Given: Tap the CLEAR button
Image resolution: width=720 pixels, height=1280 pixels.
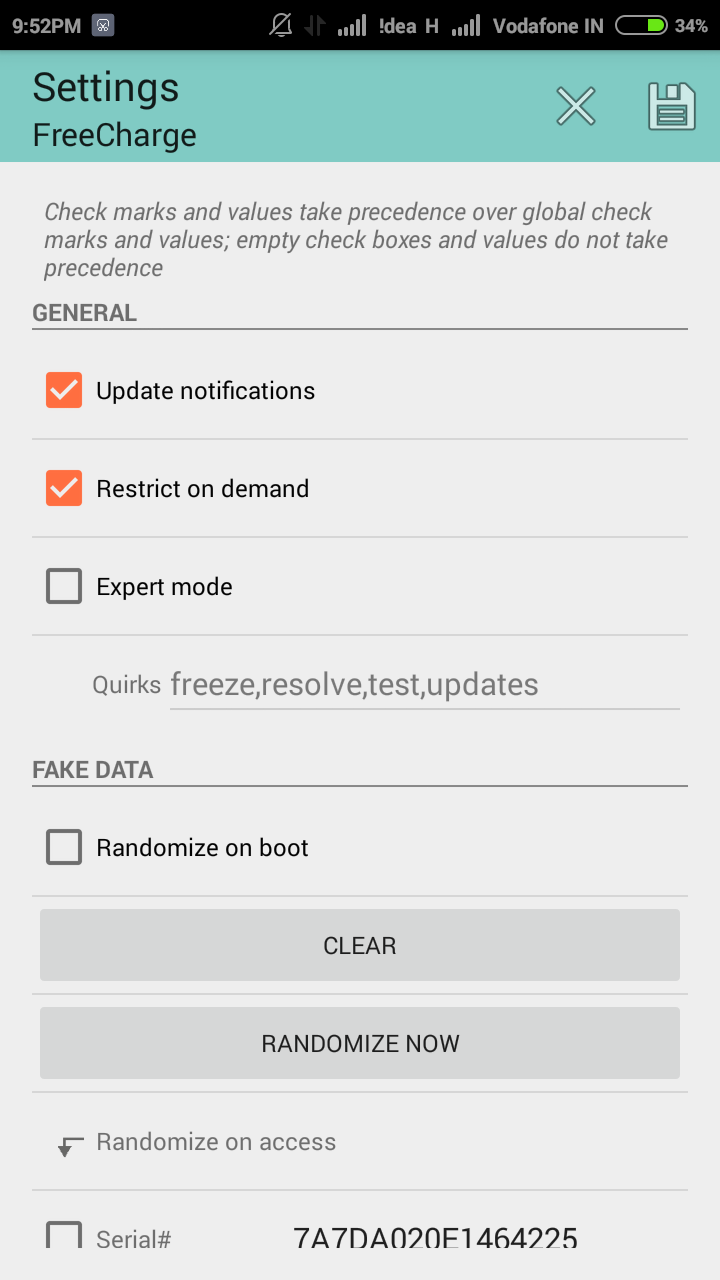Looking at the screenshot, I should 360,945.
